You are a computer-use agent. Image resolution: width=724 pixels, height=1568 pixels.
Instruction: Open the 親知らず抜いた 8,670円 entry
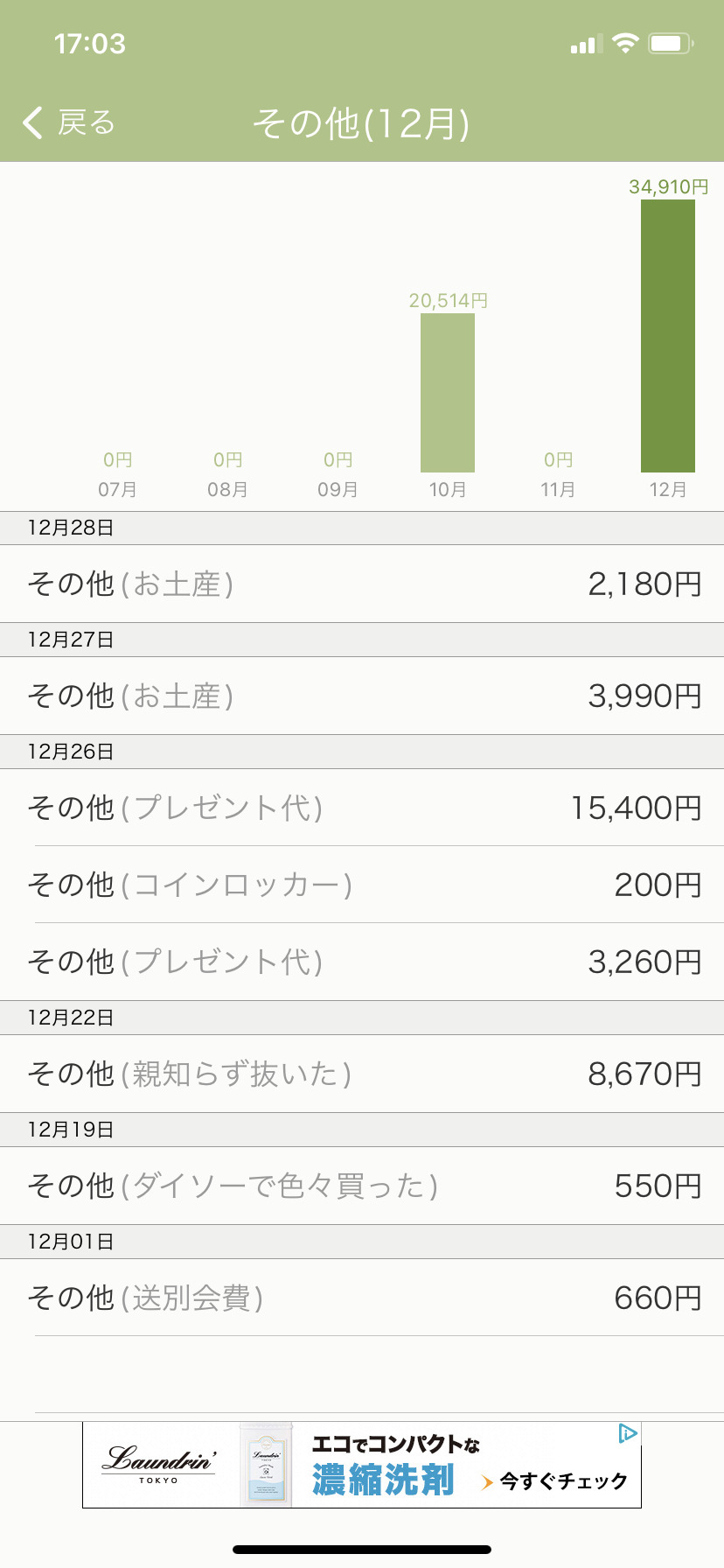[x=362, y=1074]
